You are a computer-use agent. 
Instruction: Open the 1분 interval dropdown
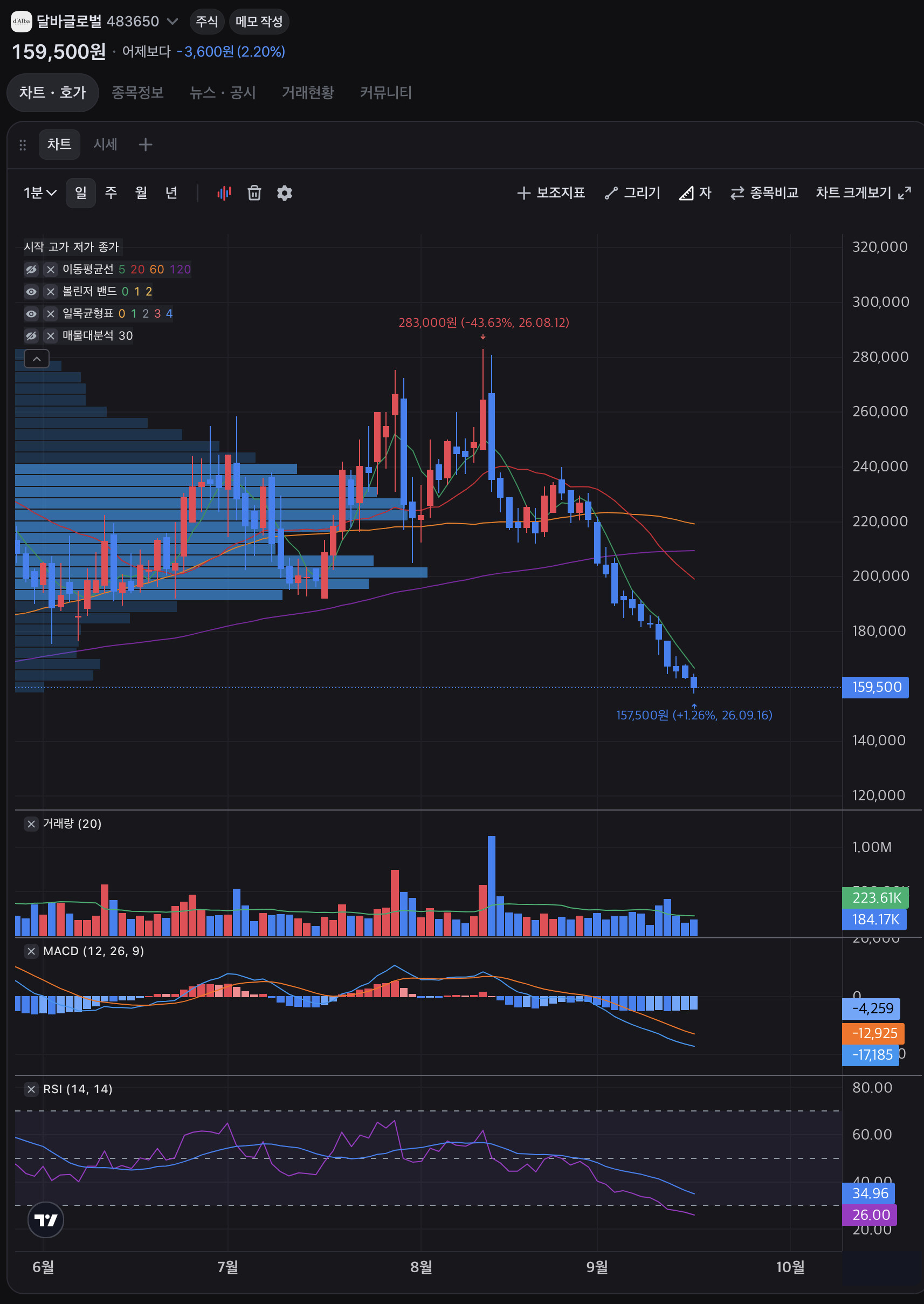point(40,193)
